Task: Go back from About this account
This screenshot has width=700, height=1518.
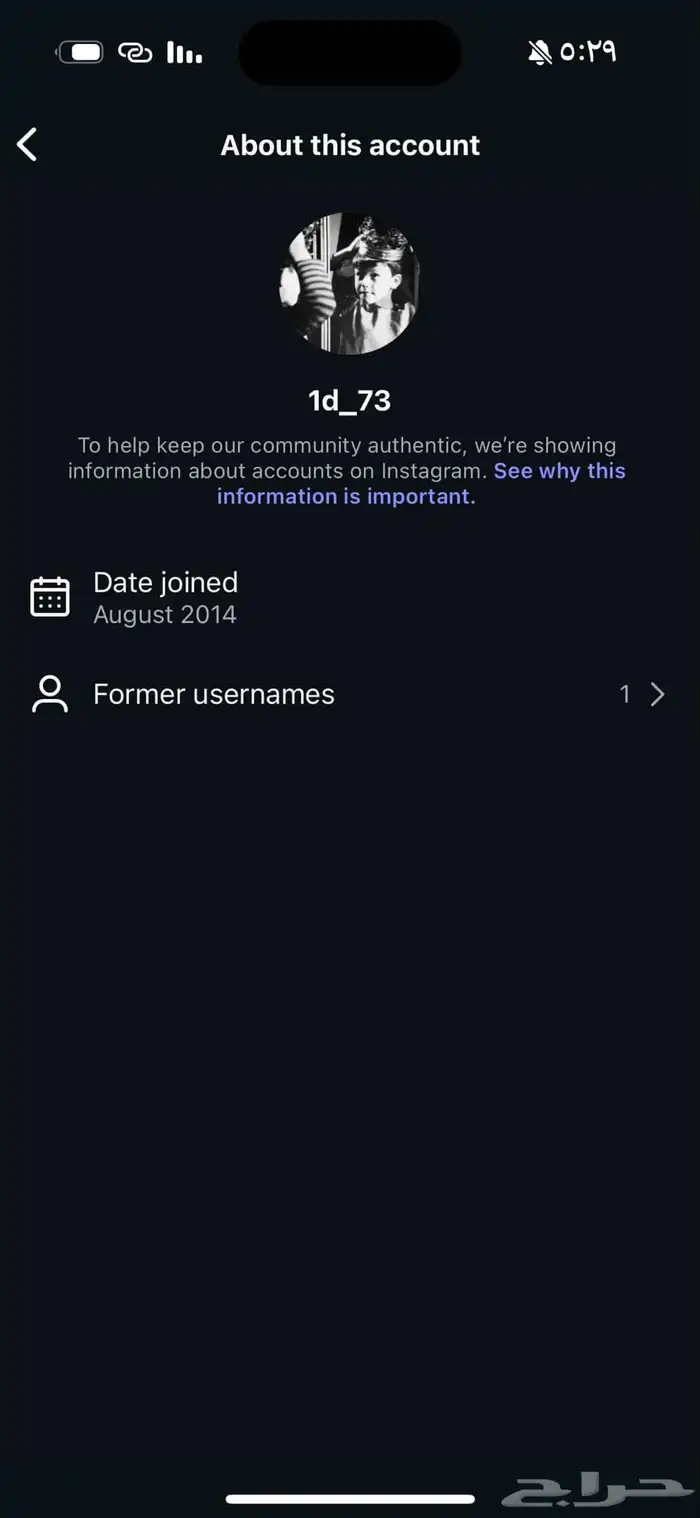Action: pyautogui.click(x=28, y=145)
